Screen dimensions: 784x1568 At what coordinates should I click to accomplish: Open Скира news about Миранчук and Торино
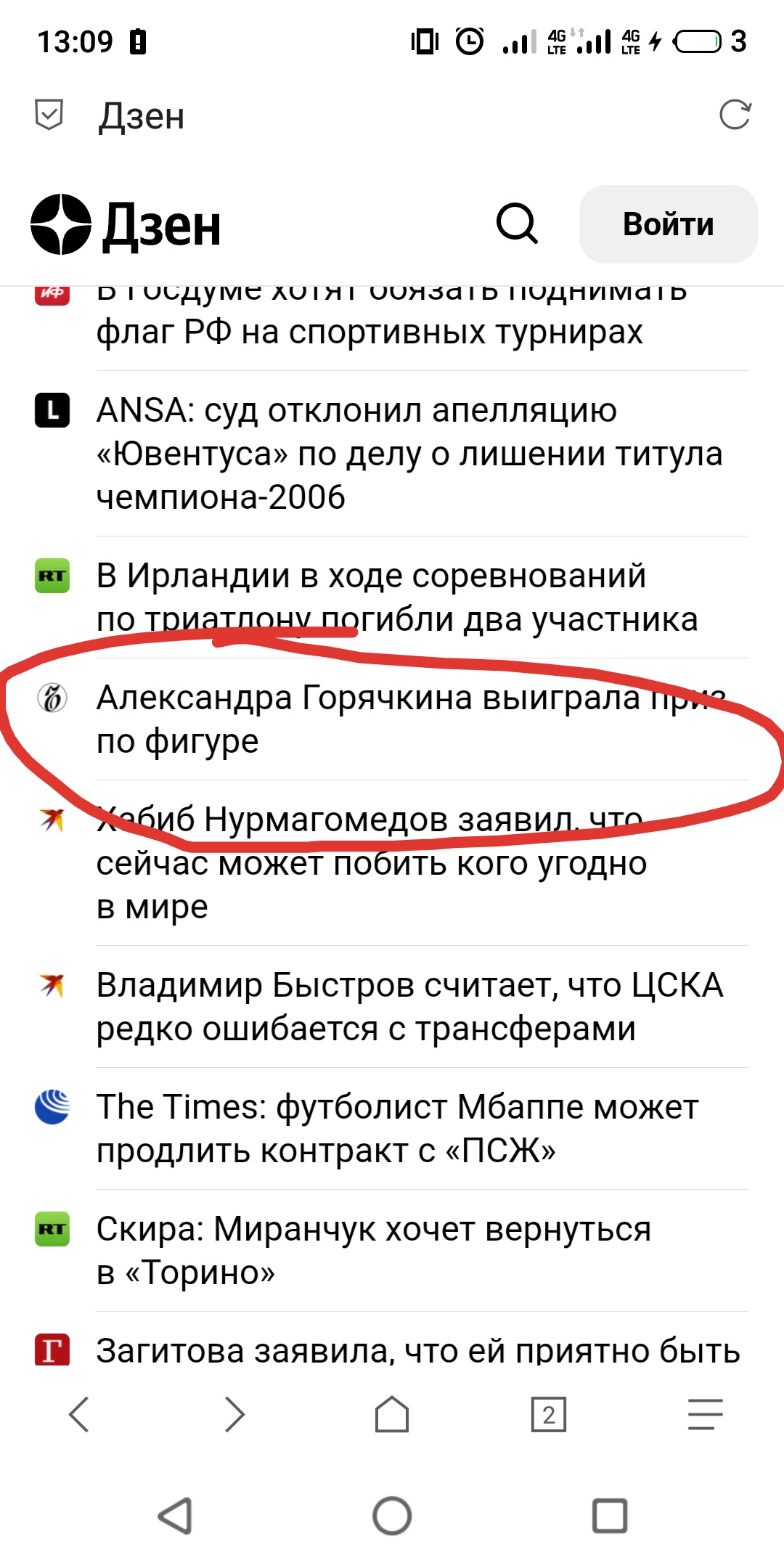coord(373,1250)
